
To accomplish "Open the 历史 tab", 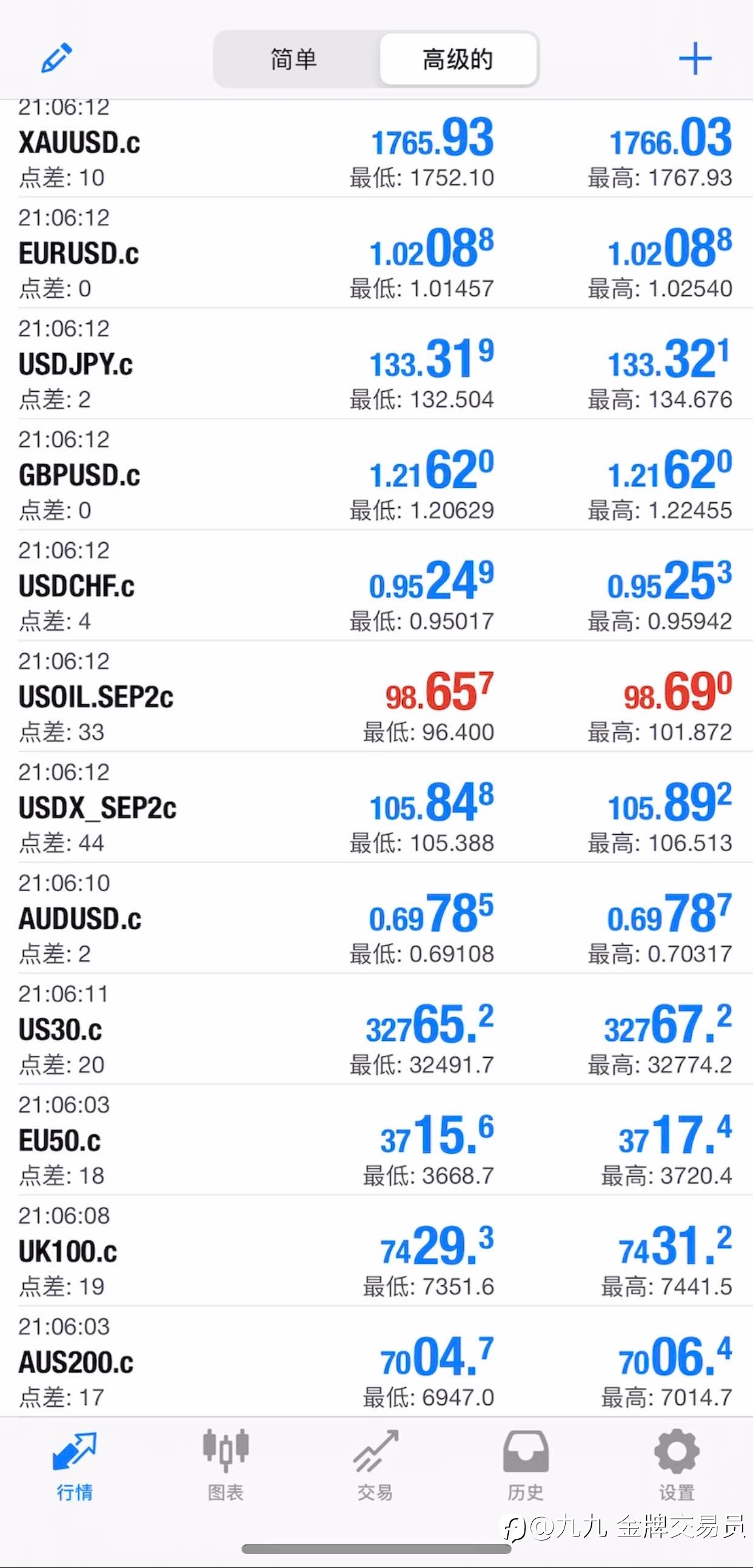I will point(526,1465).
